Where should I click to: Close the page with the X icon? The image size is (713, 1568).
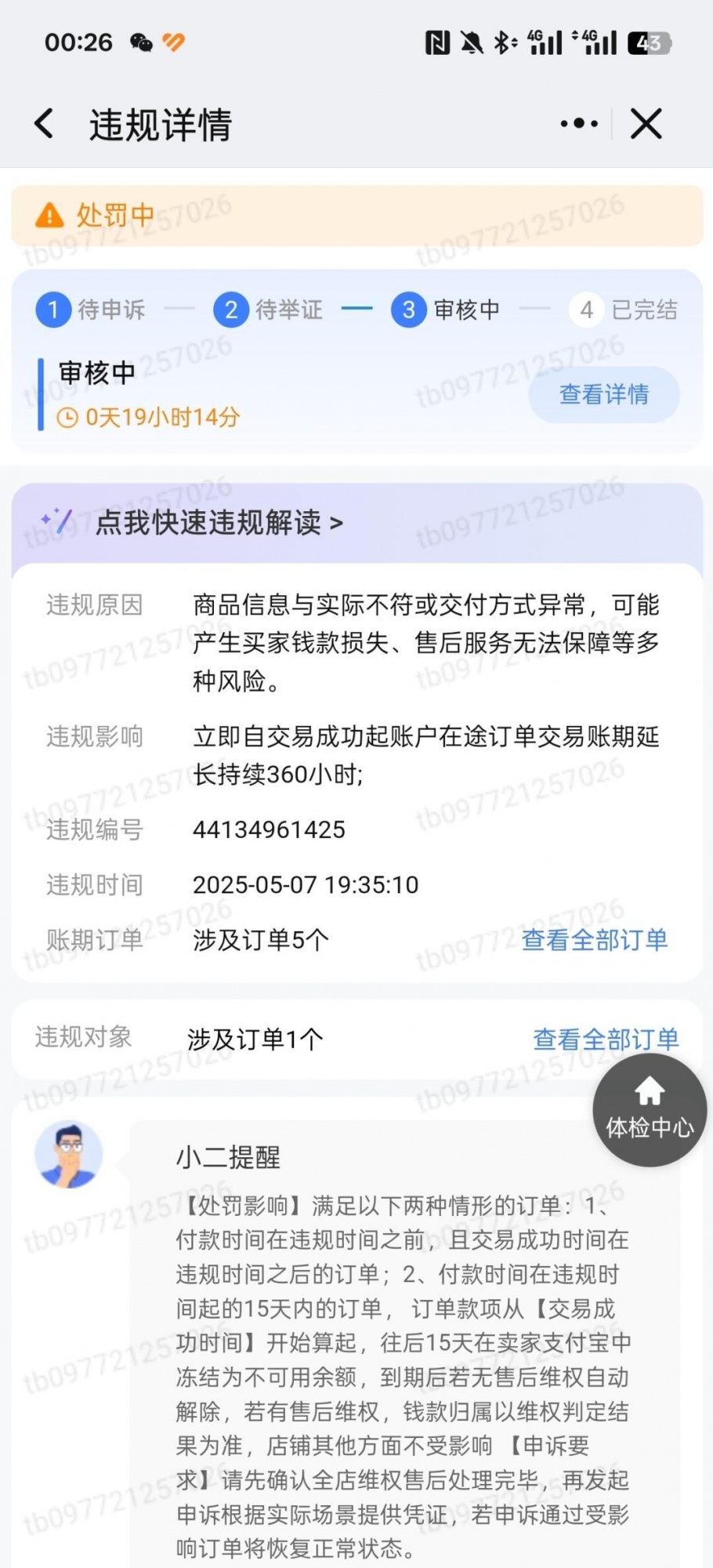(646, 124)
